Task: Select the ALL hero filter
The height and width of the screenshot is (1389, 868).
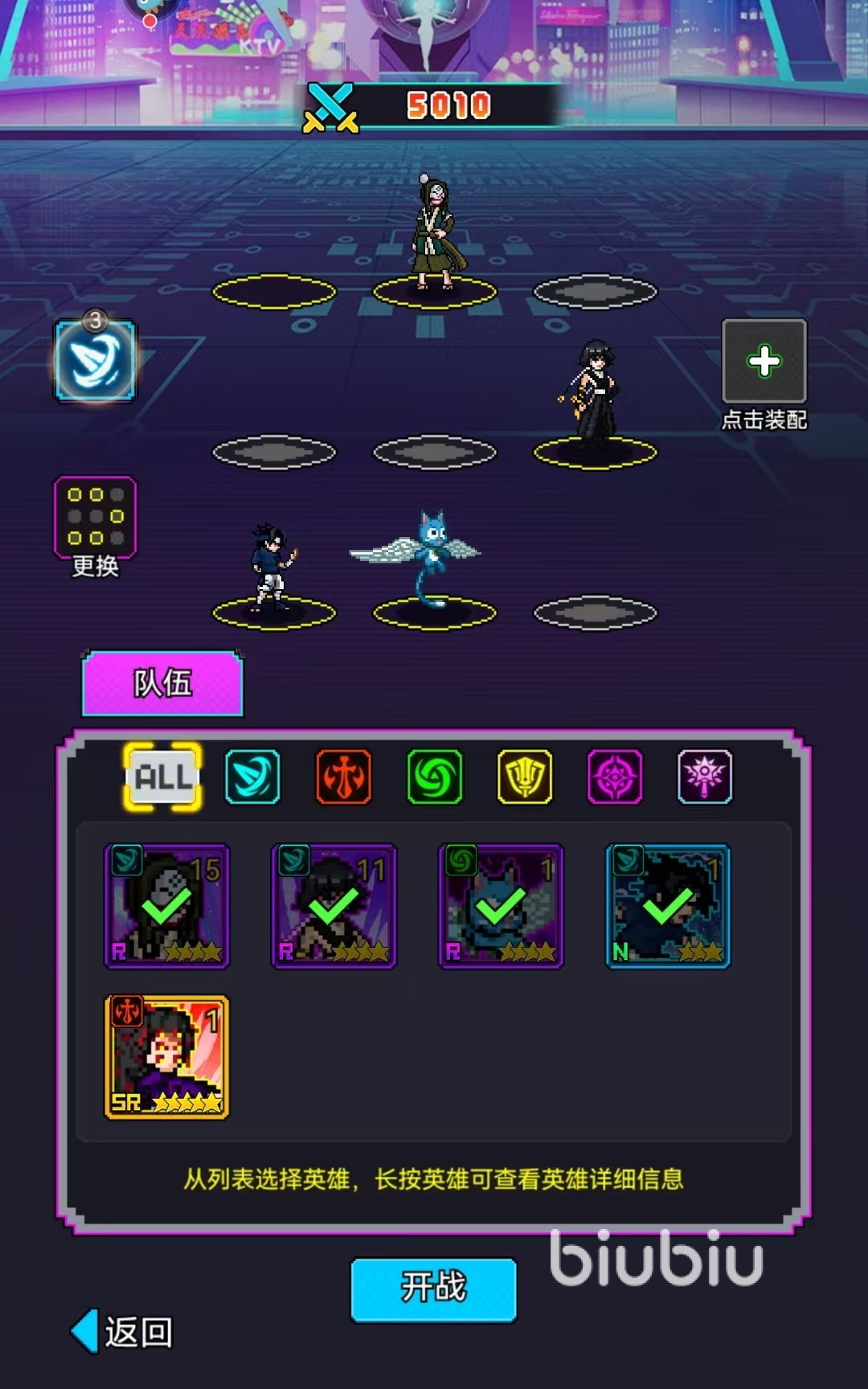Action: 163,776
